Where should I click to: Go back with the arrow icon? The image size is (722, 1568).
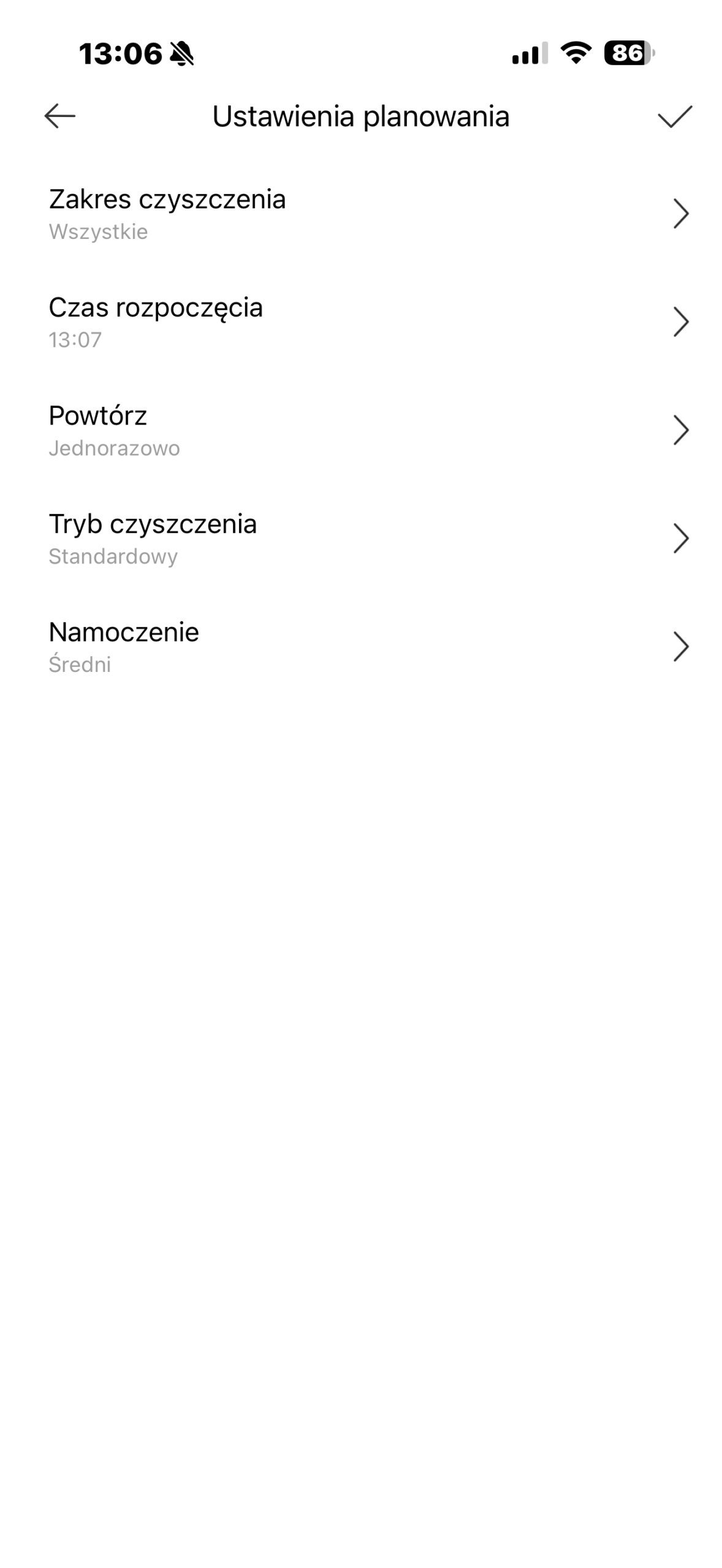(60, 116)
